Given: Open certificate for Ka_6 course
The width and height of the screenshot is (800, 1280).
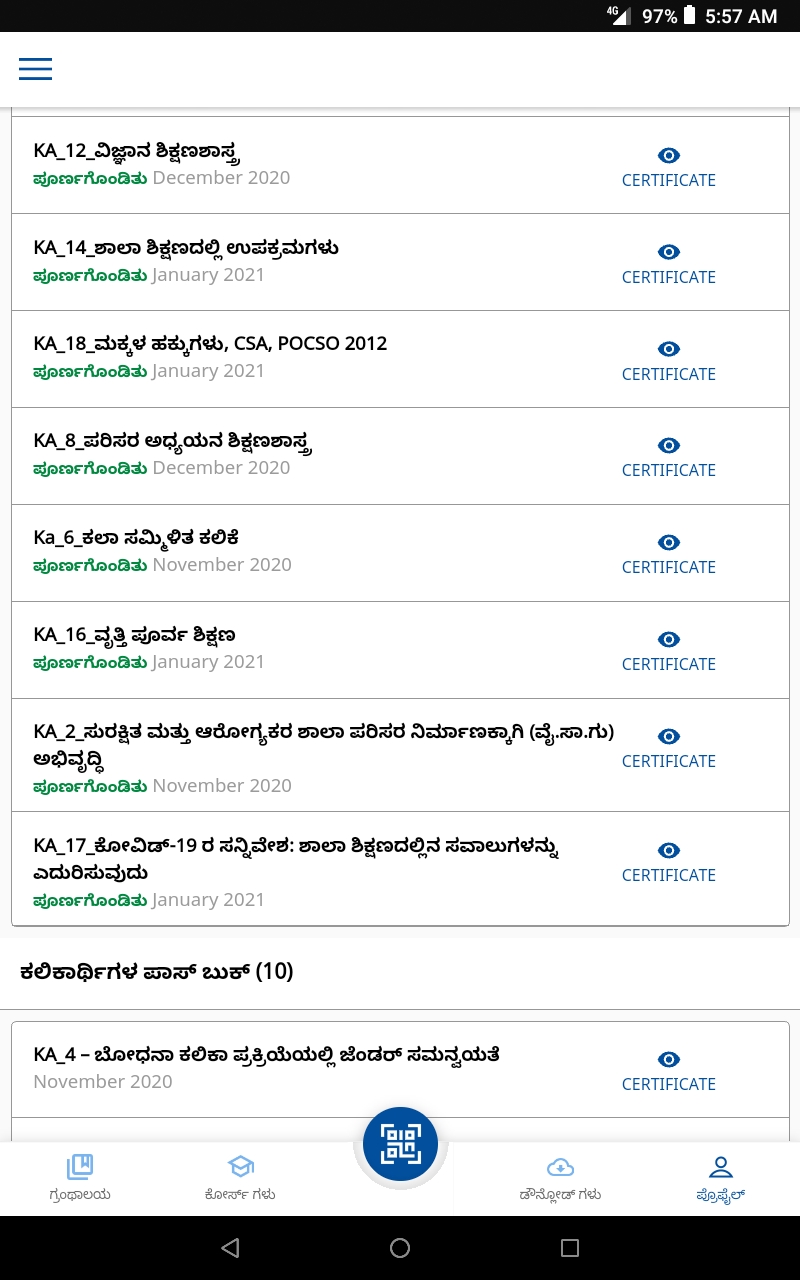Looking at the screenshot, I should 669,555.
